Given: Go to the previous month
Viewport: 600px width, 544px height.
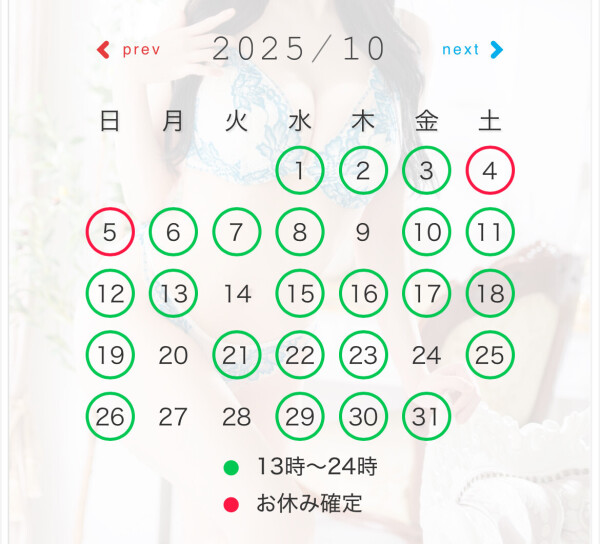Looking at the screenshot, I should point(128,49).
